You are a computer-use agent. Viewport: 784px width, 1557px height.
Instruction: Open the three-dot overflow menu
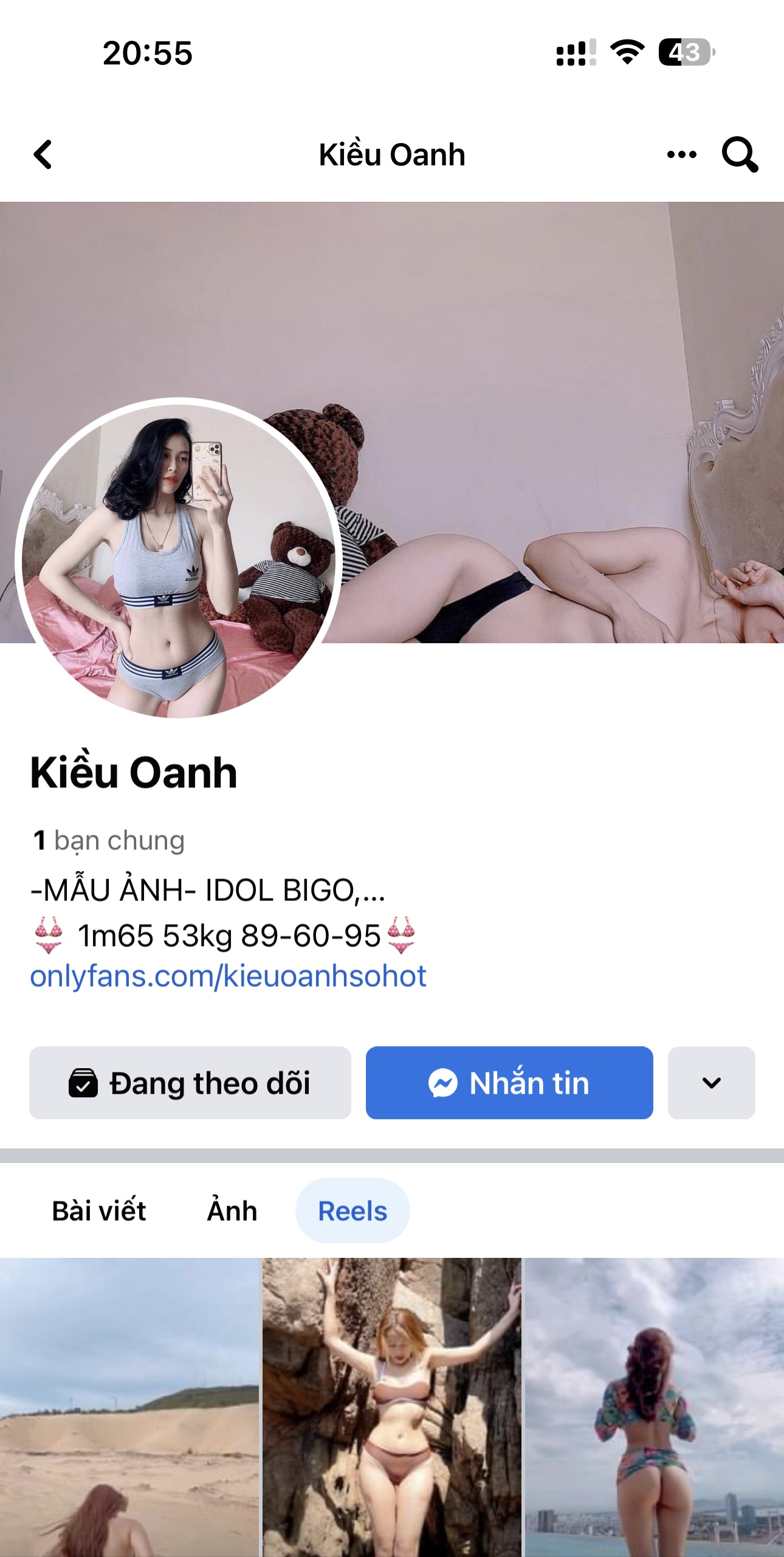point(681,154)
